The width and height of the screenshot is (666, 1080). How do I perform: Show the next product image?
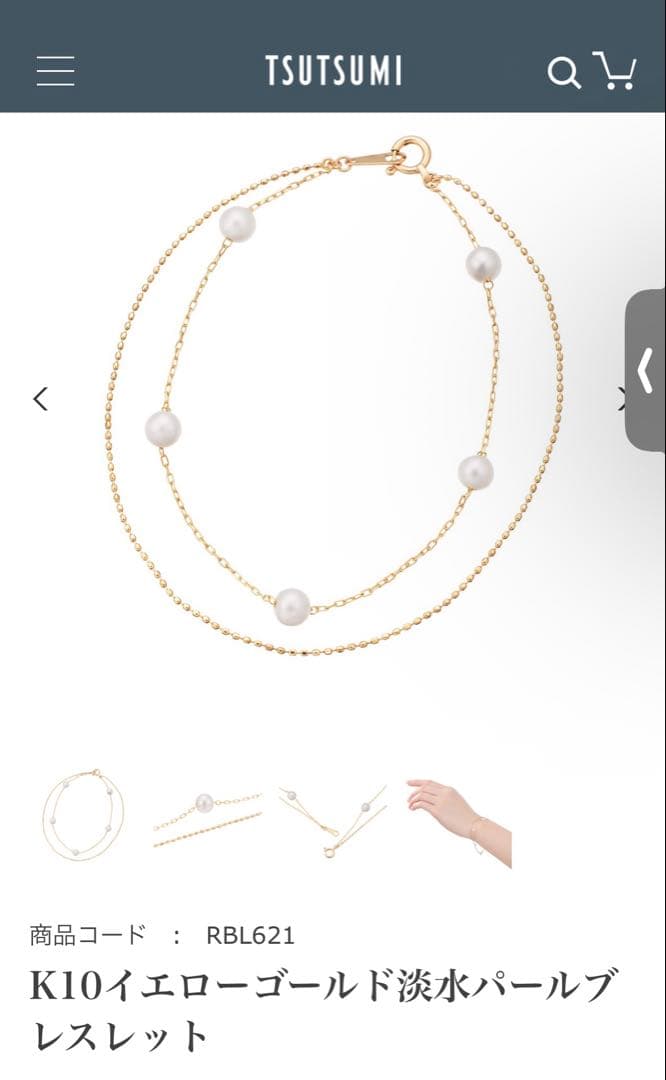(622, 399)
